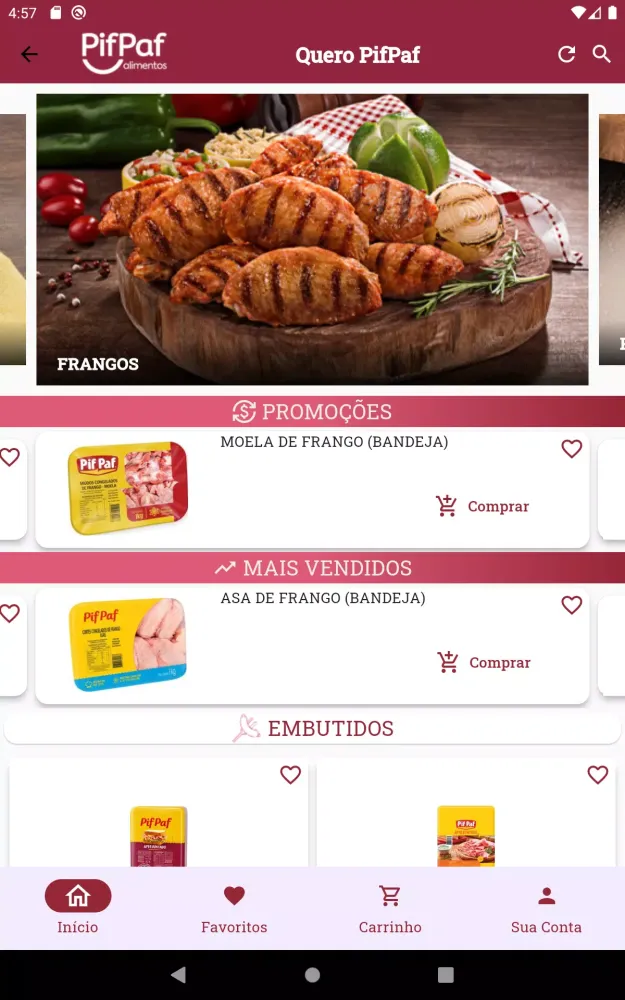Switch to the Favoritos tab
This screenshot has width=625, height=1000.
234,908
